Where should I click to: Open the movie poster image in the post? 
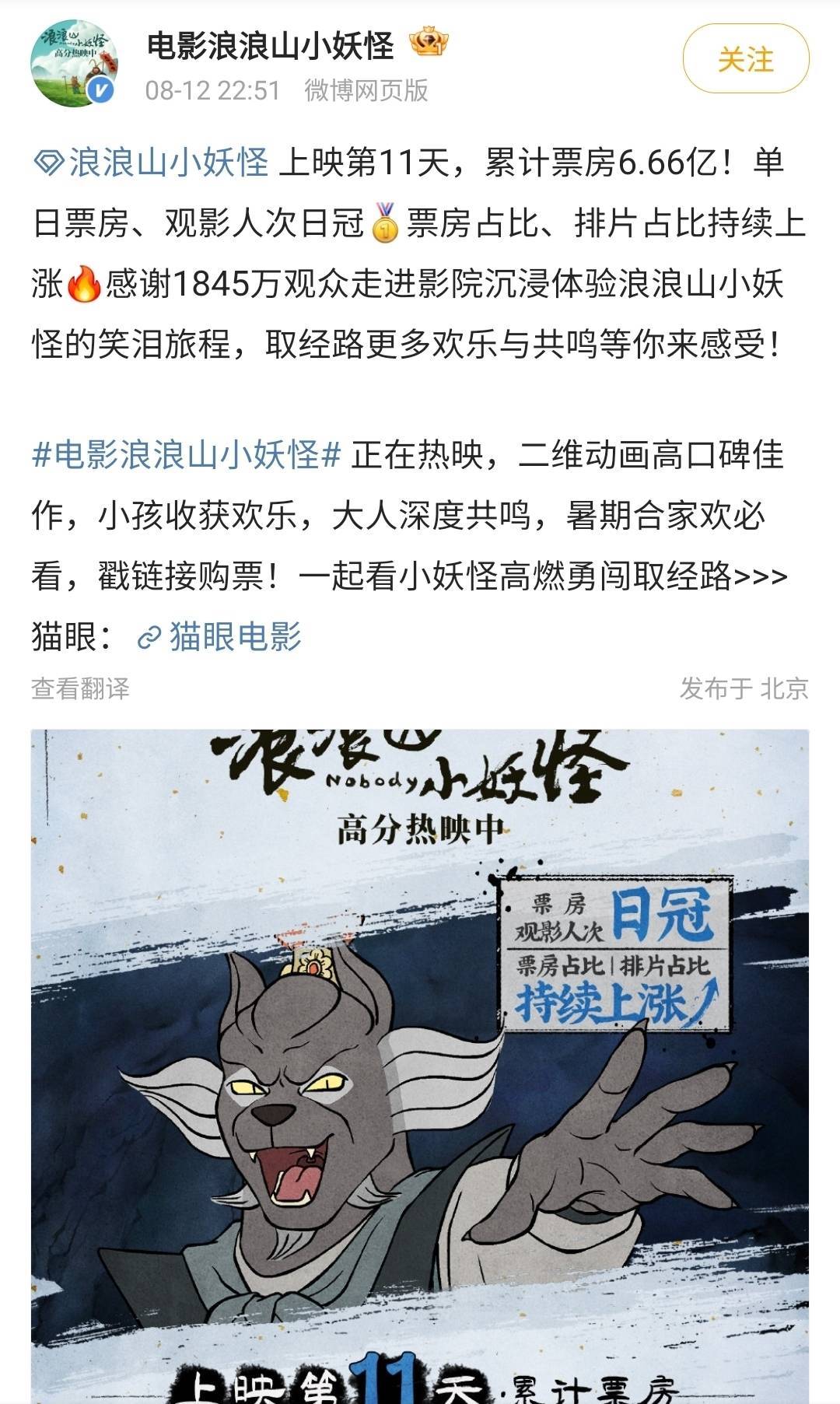pos(420,1066)
